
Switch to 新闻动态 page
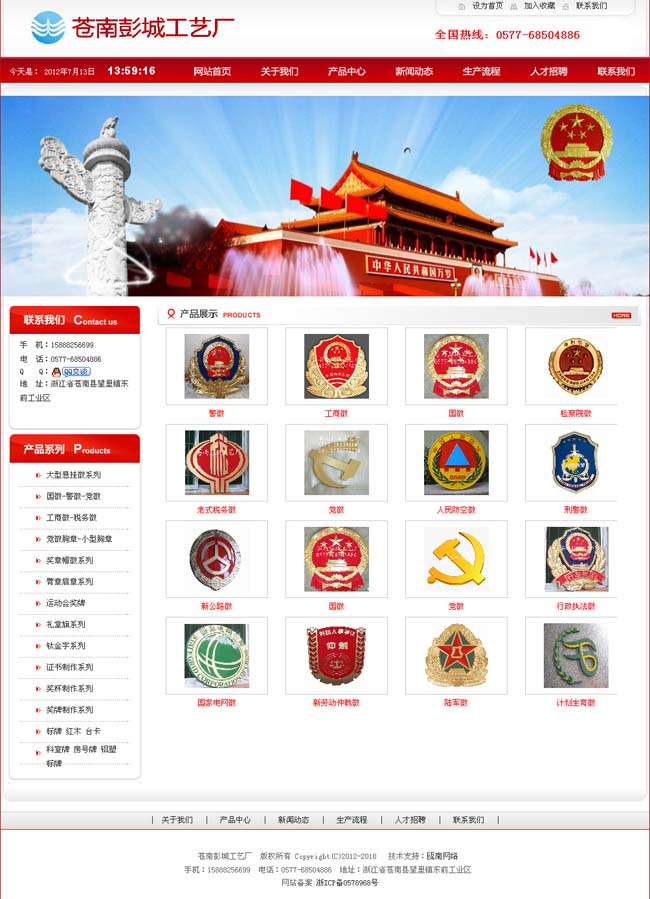coord(413,71)
